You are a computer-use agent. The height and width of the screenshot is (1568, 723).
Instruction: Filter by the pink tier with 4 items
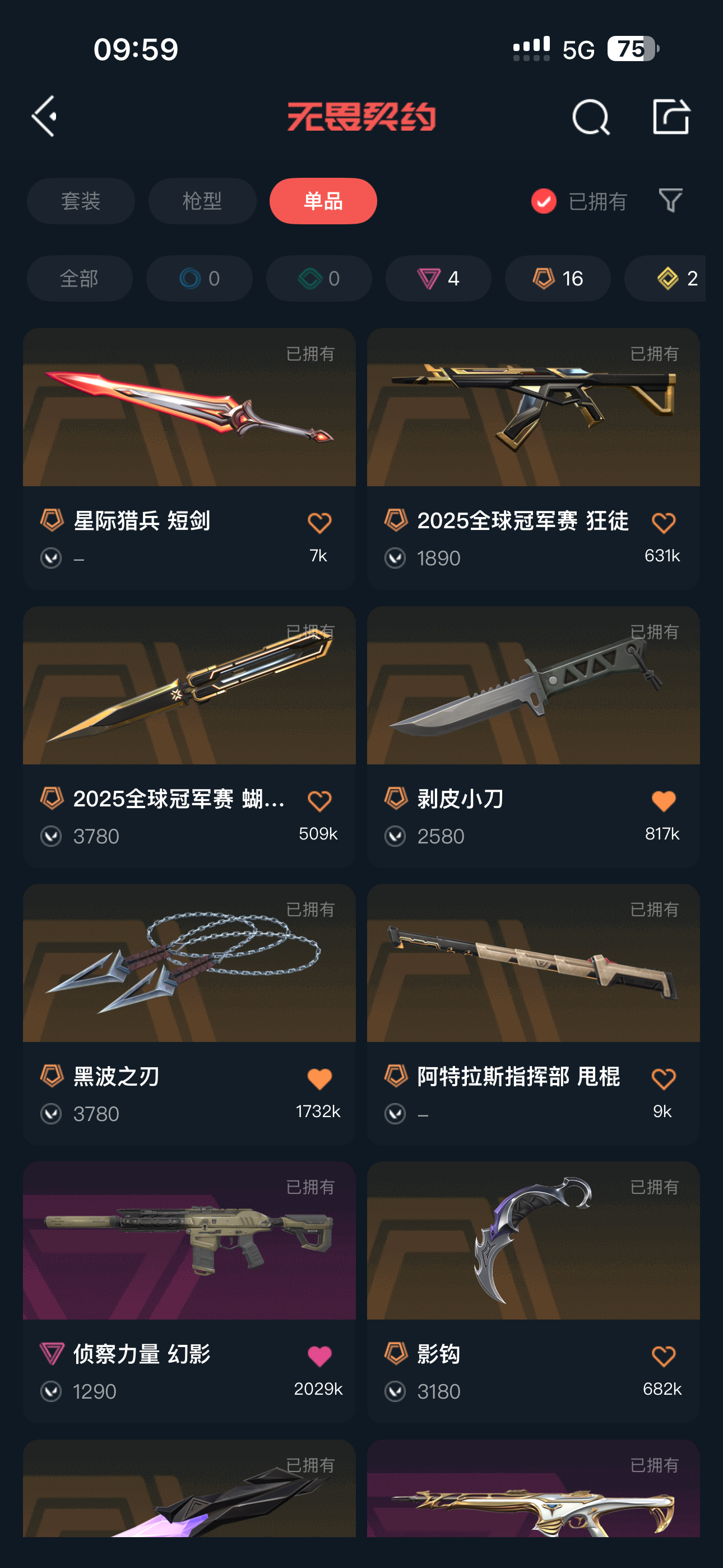click(438, 278)
